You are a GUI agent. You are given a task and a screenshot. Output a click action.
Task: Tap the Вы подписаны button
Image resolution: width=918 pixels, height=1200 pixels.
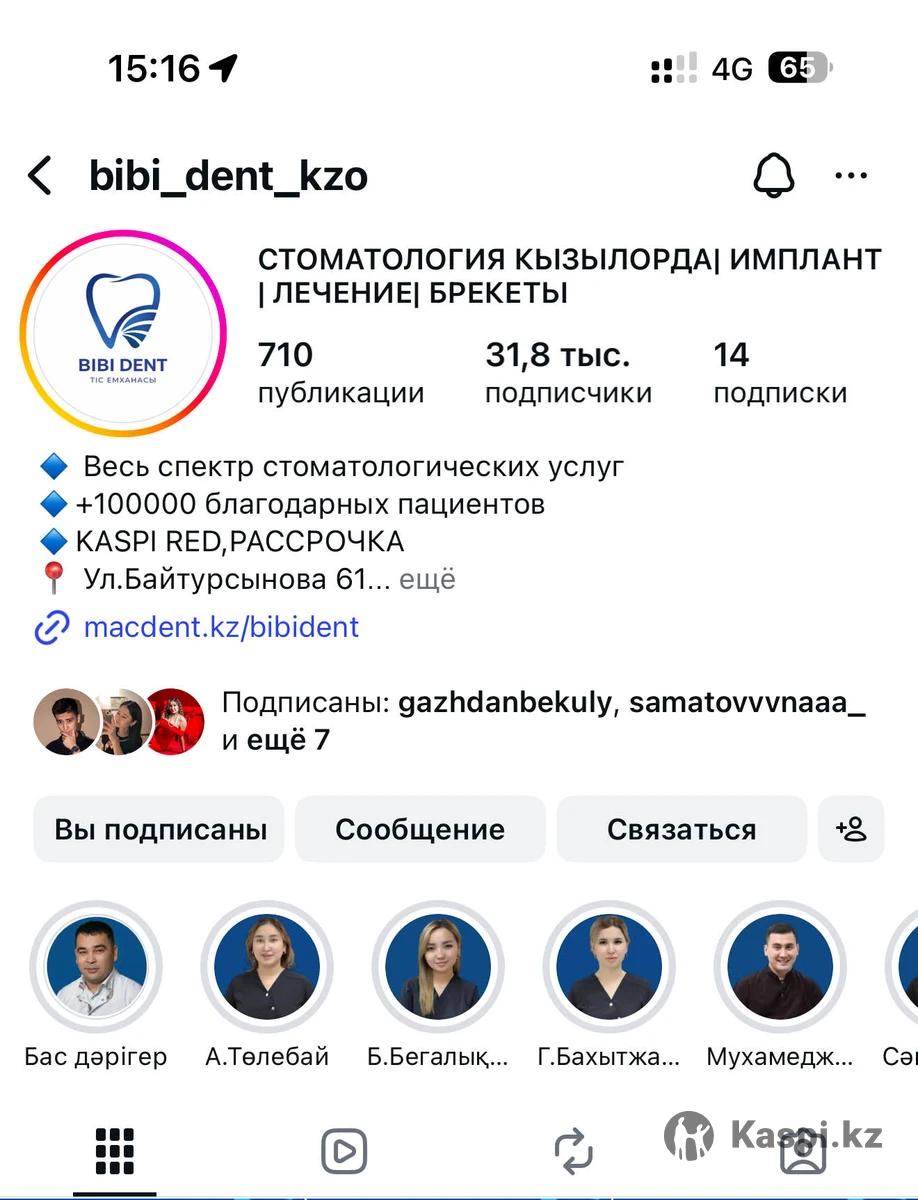pyautogui.click(x=160, y=829)
